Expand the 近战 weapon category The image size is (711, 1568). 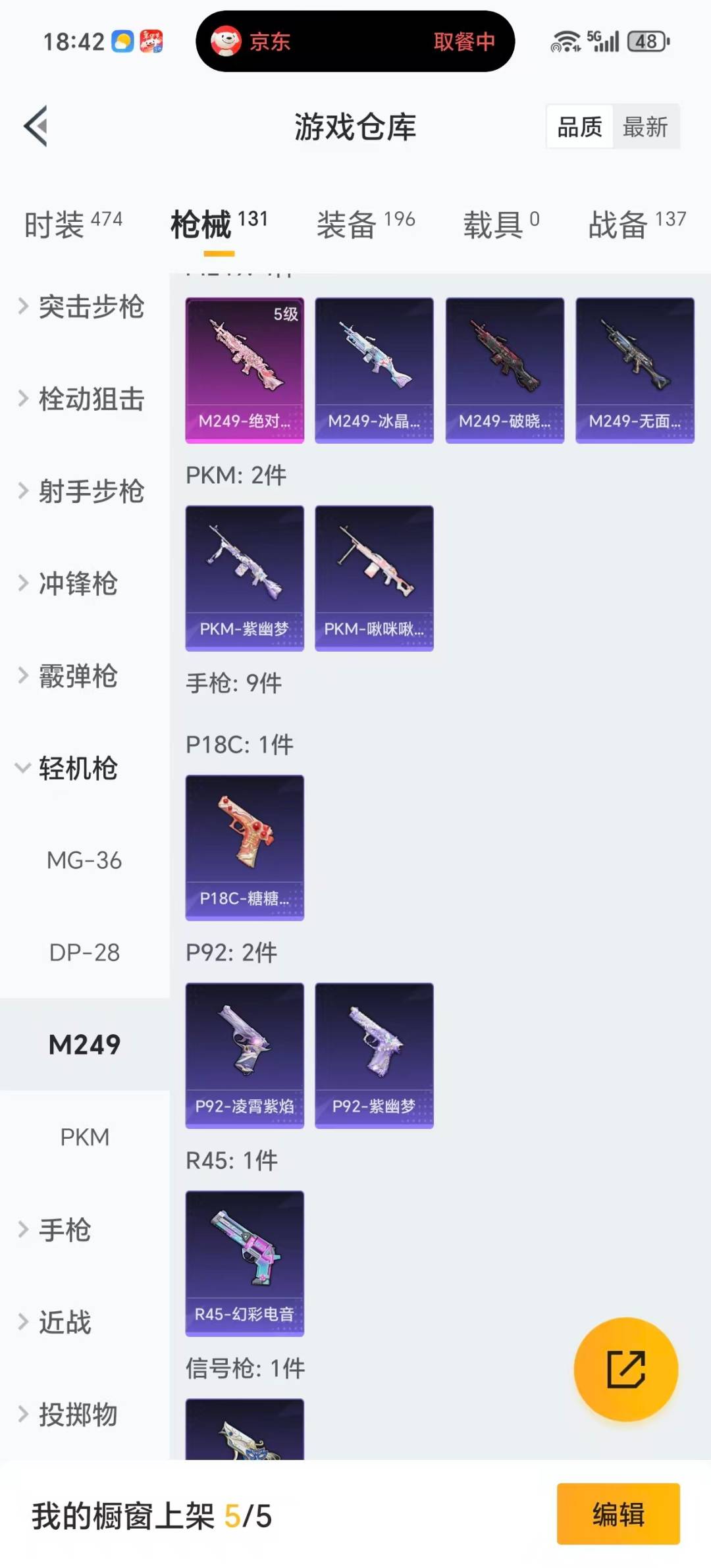tap(66, 1322)
